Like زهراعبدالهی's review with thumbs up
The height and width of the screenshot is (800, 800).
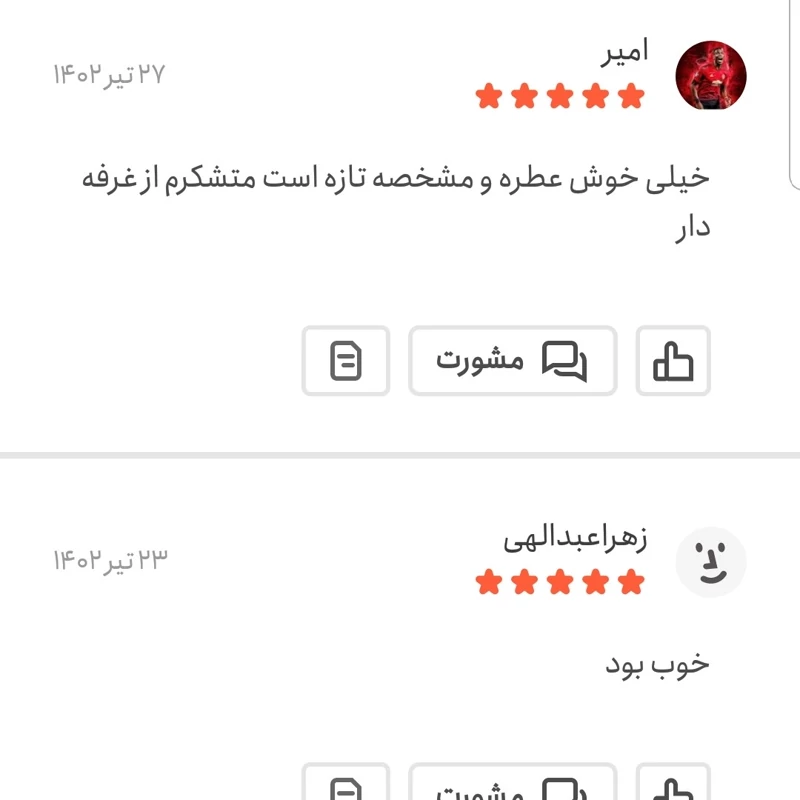[x=673, y=785]
